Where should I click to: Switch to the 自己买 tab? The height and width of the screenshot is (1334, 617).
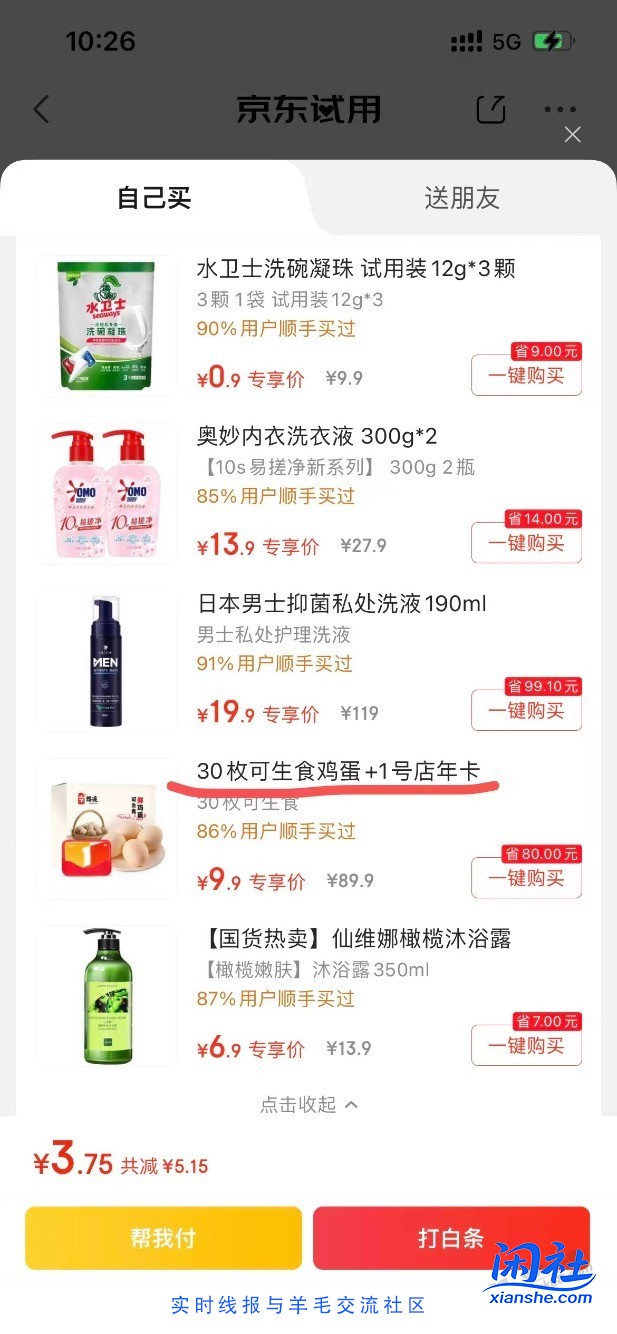click(154, 197)
